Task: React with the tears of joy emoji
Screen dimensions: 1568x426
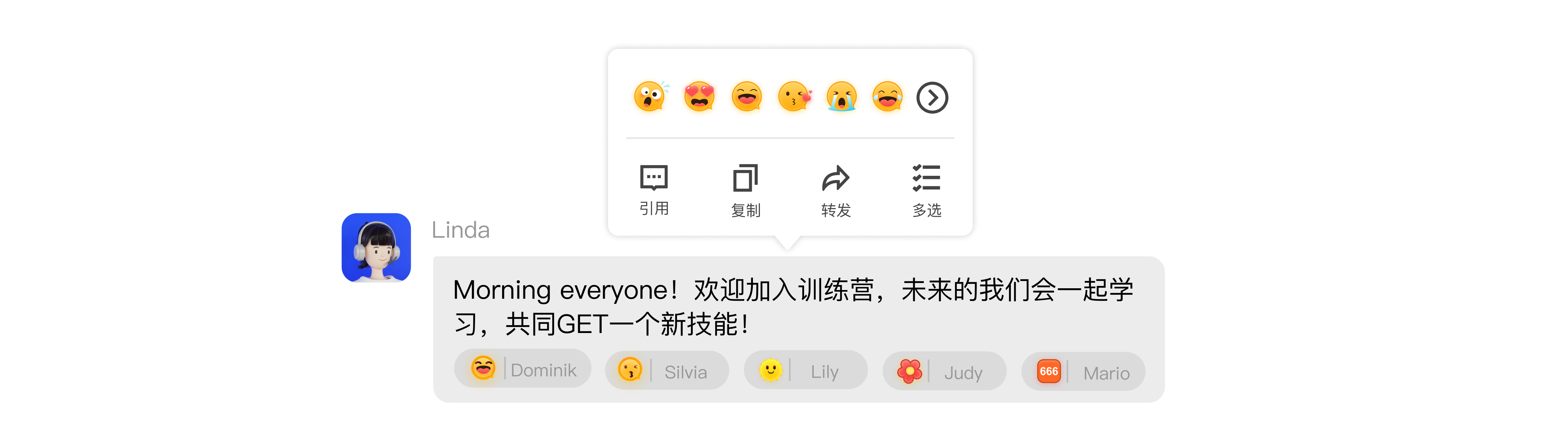Action: [887, 97]
